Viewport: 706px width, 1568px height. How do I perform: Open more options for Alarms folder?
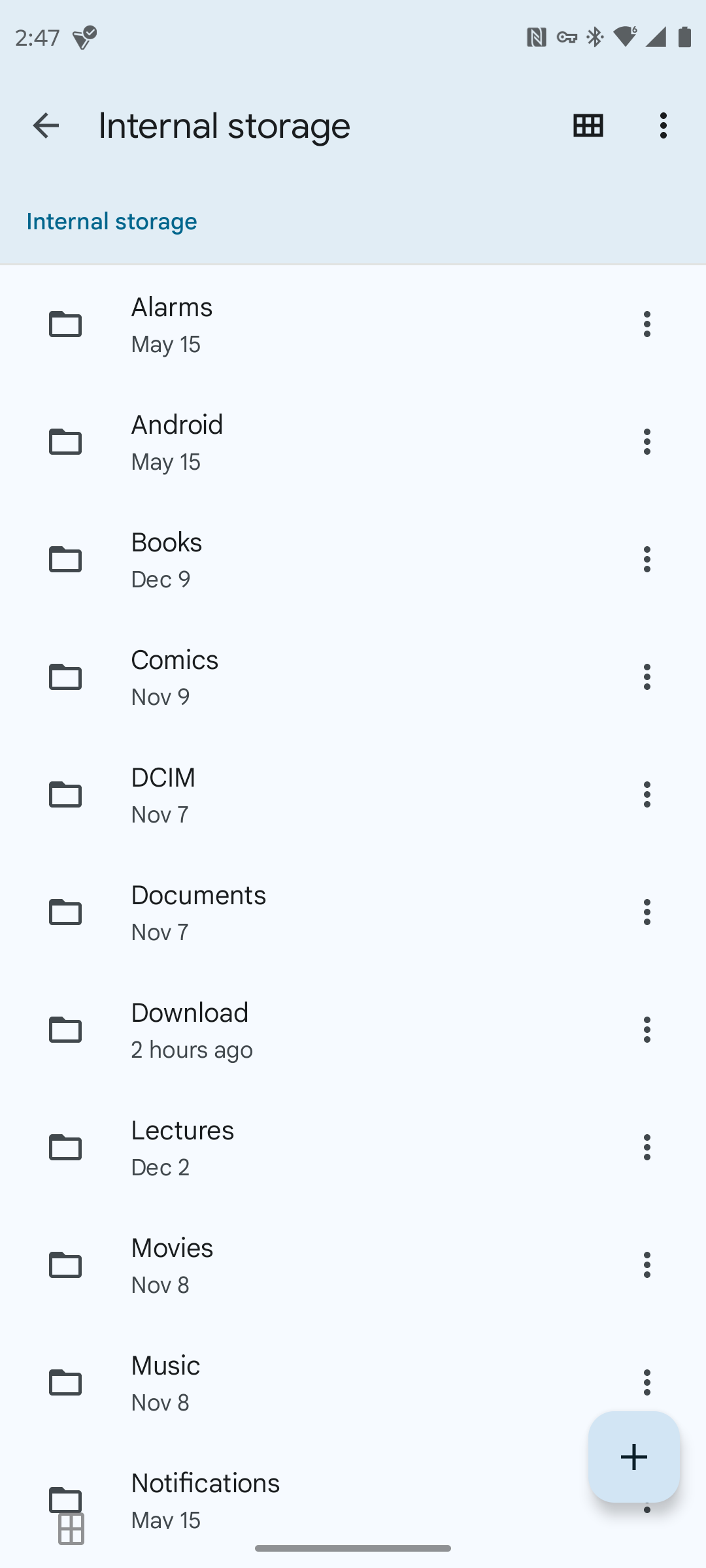click(x=647, y=324)
